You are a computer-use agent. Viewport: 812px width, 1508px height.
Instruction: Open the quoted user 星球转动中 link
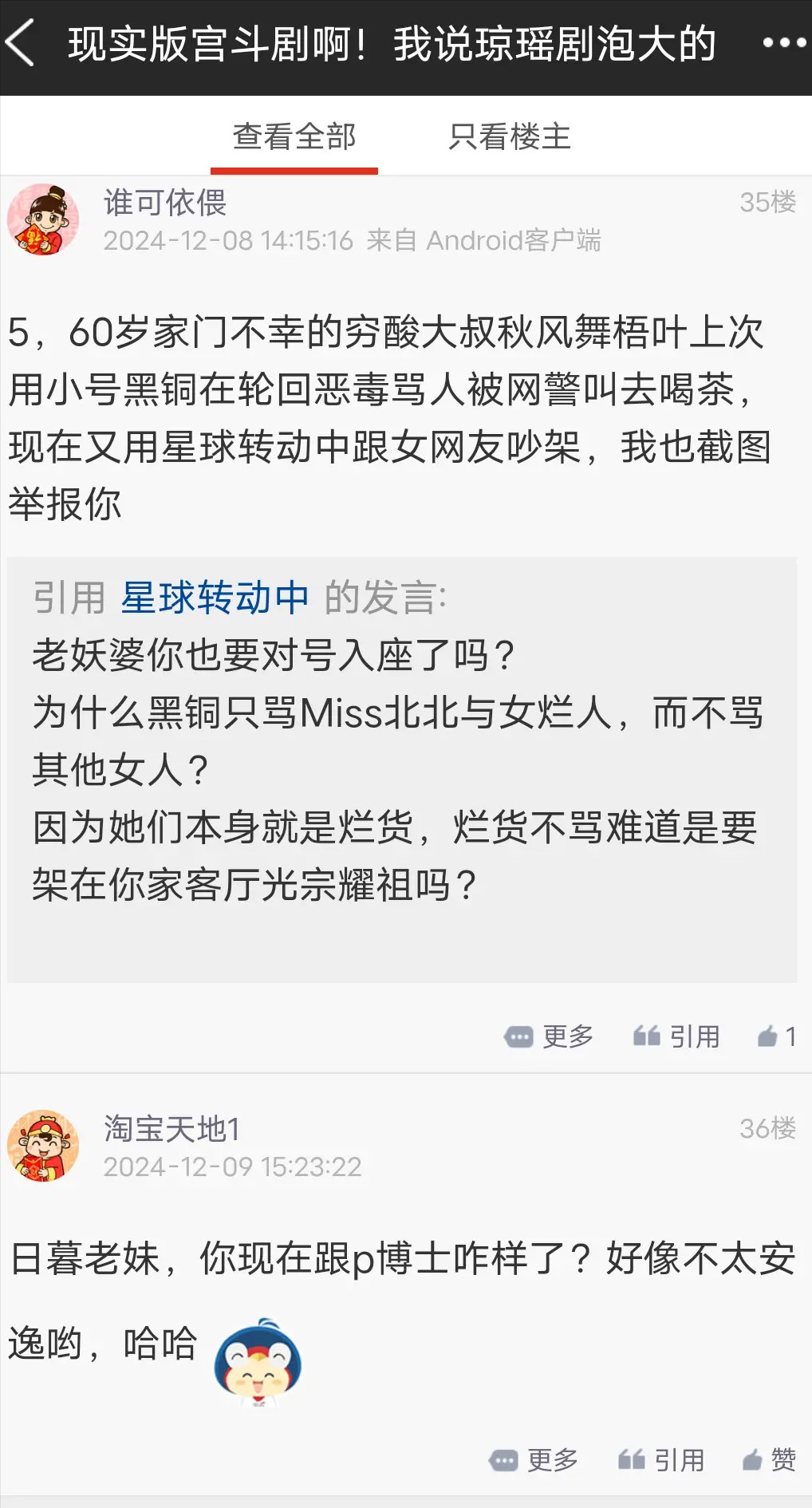tap(215, 598)
